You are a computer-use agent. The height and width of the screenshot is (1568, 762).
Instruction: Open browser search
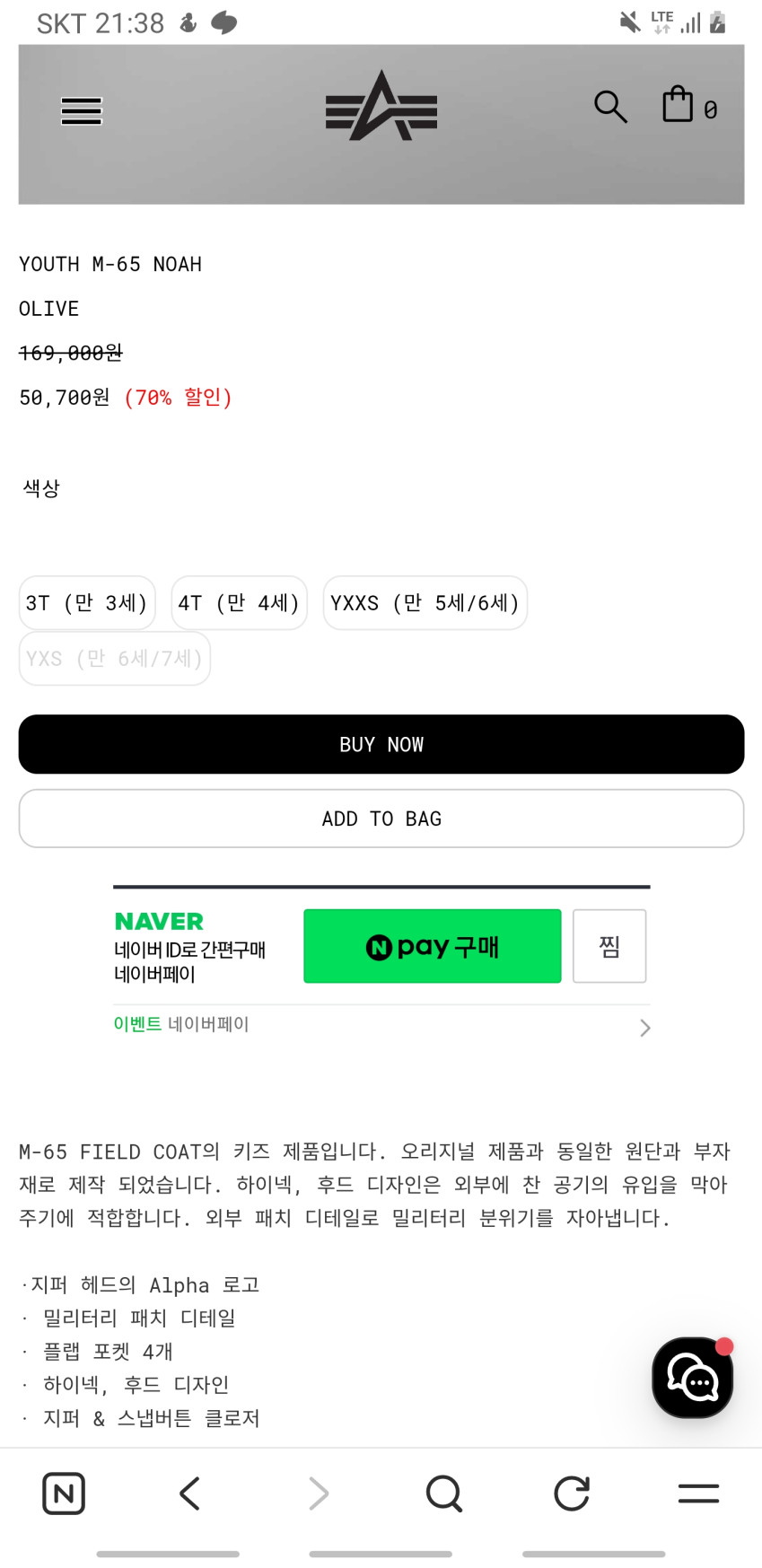click(x=444, y=1494)
